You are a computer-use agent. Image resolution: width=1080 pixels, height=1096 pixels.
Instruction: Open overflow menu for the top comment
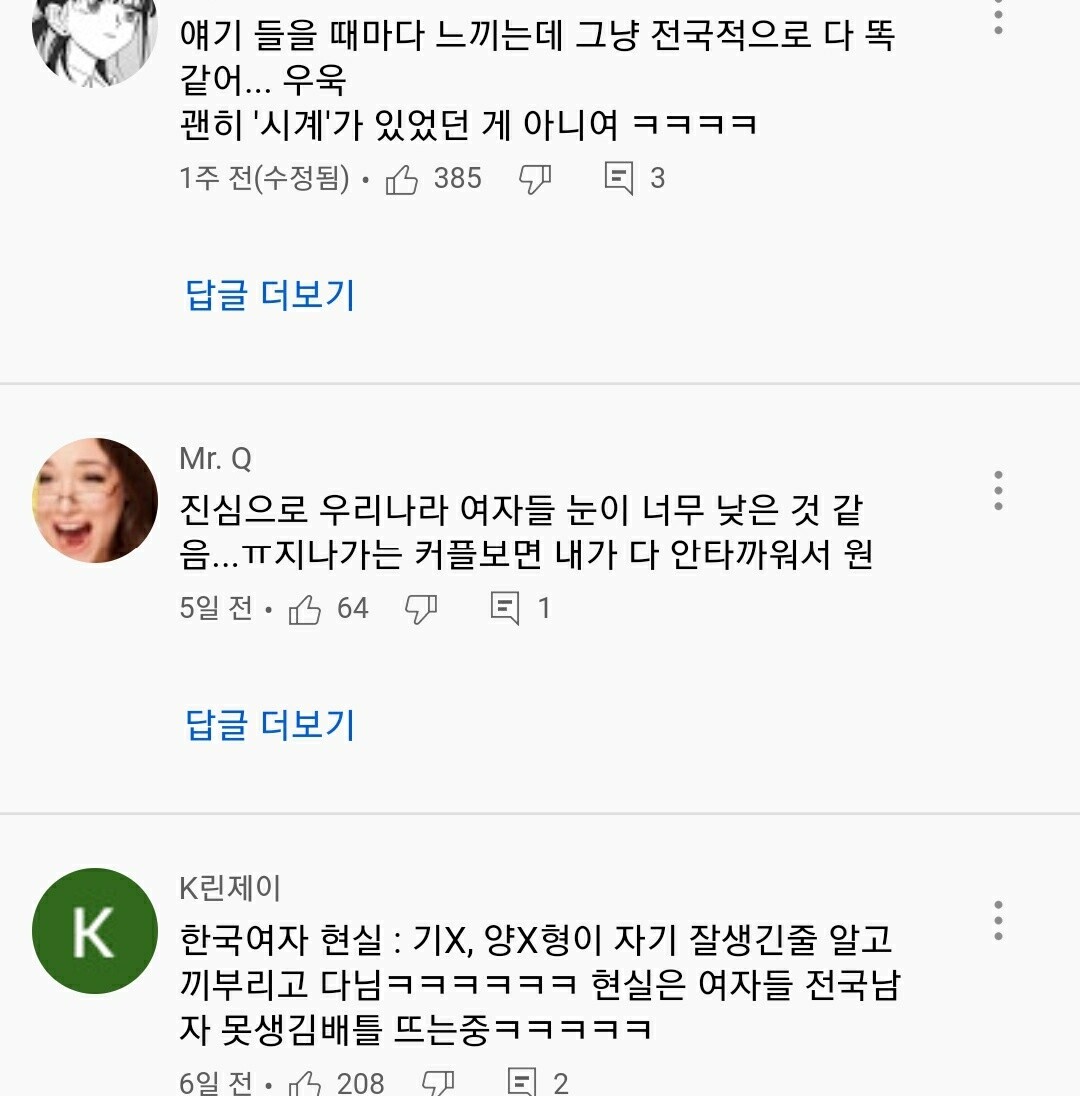998,17
